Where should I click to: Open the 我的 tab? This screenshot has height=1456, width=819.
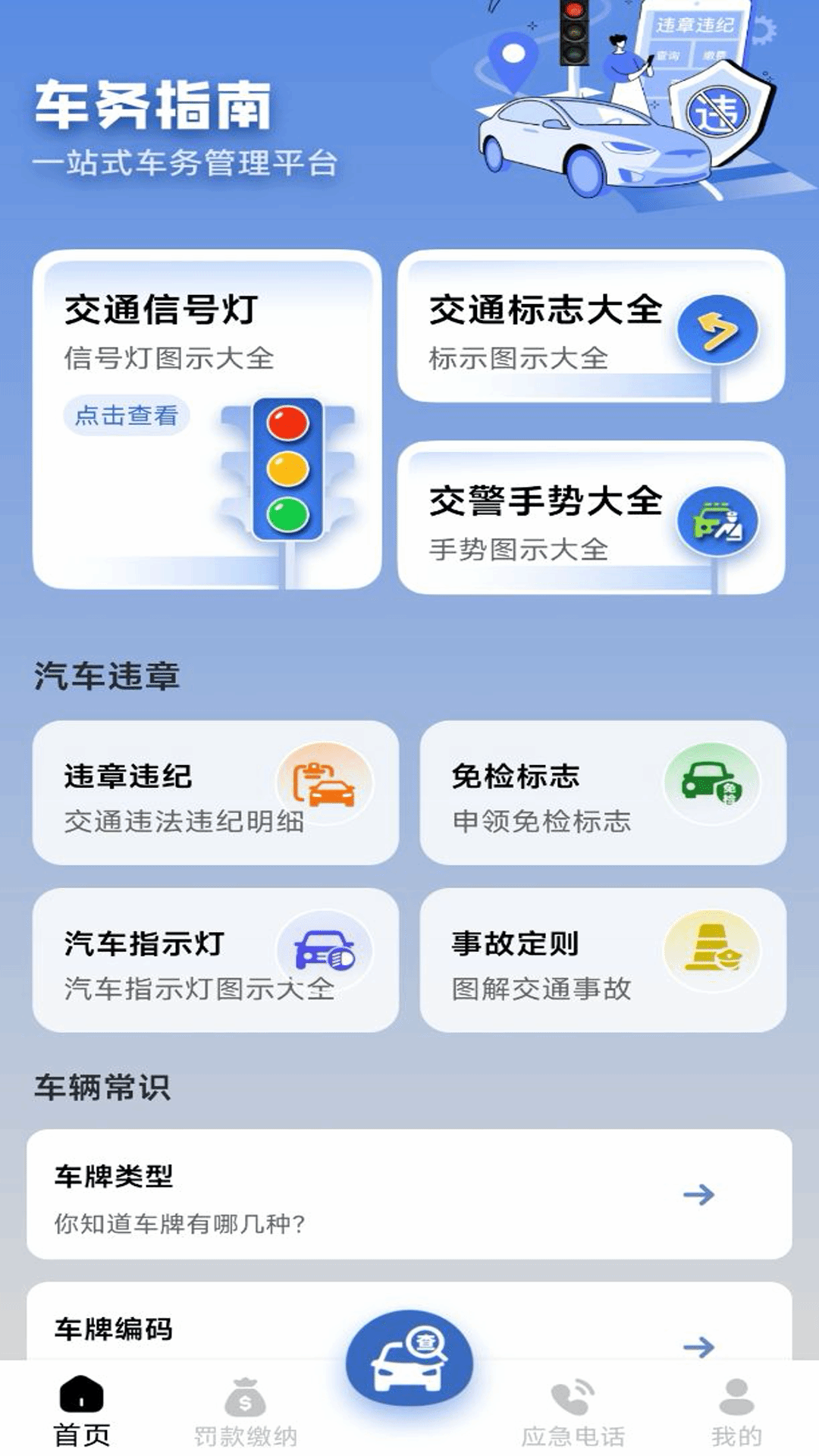click(736, 1412)
